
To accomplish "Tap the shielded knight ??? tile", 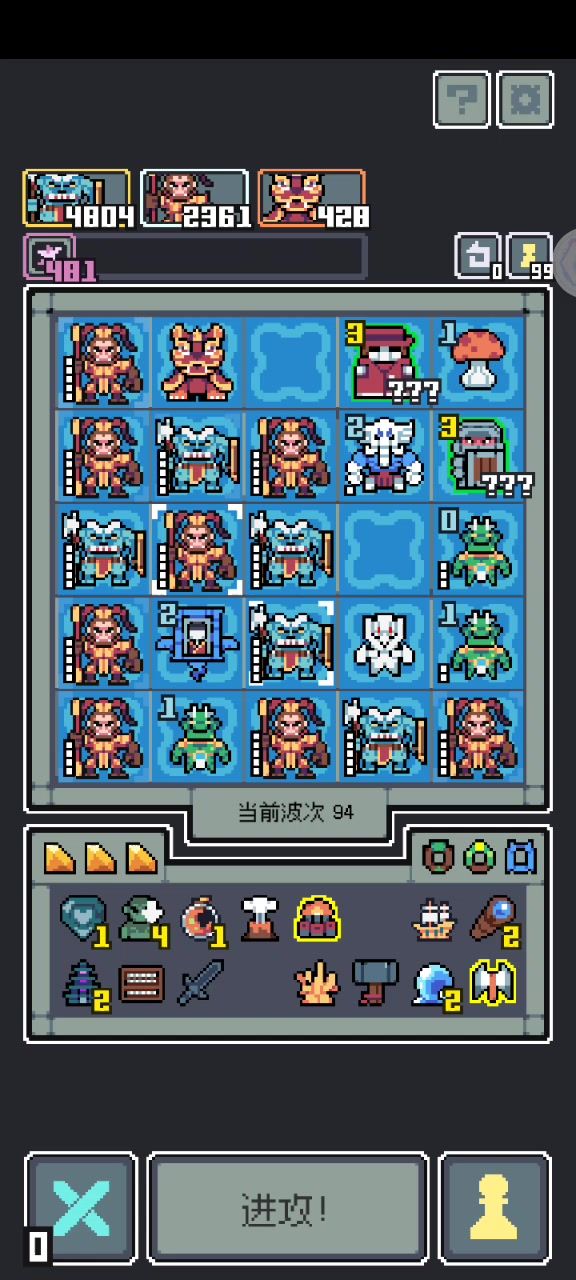I will coord(477,455).
